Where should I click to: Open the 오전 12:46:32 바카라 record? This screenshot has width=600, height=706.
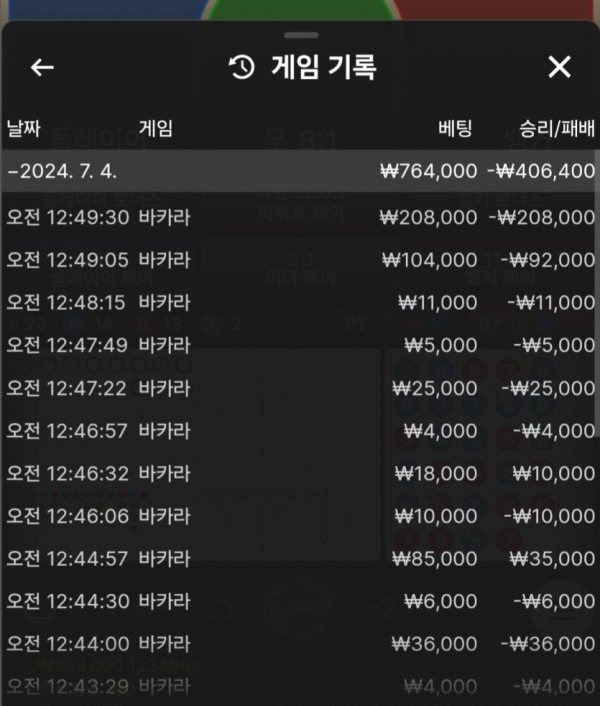300,473
